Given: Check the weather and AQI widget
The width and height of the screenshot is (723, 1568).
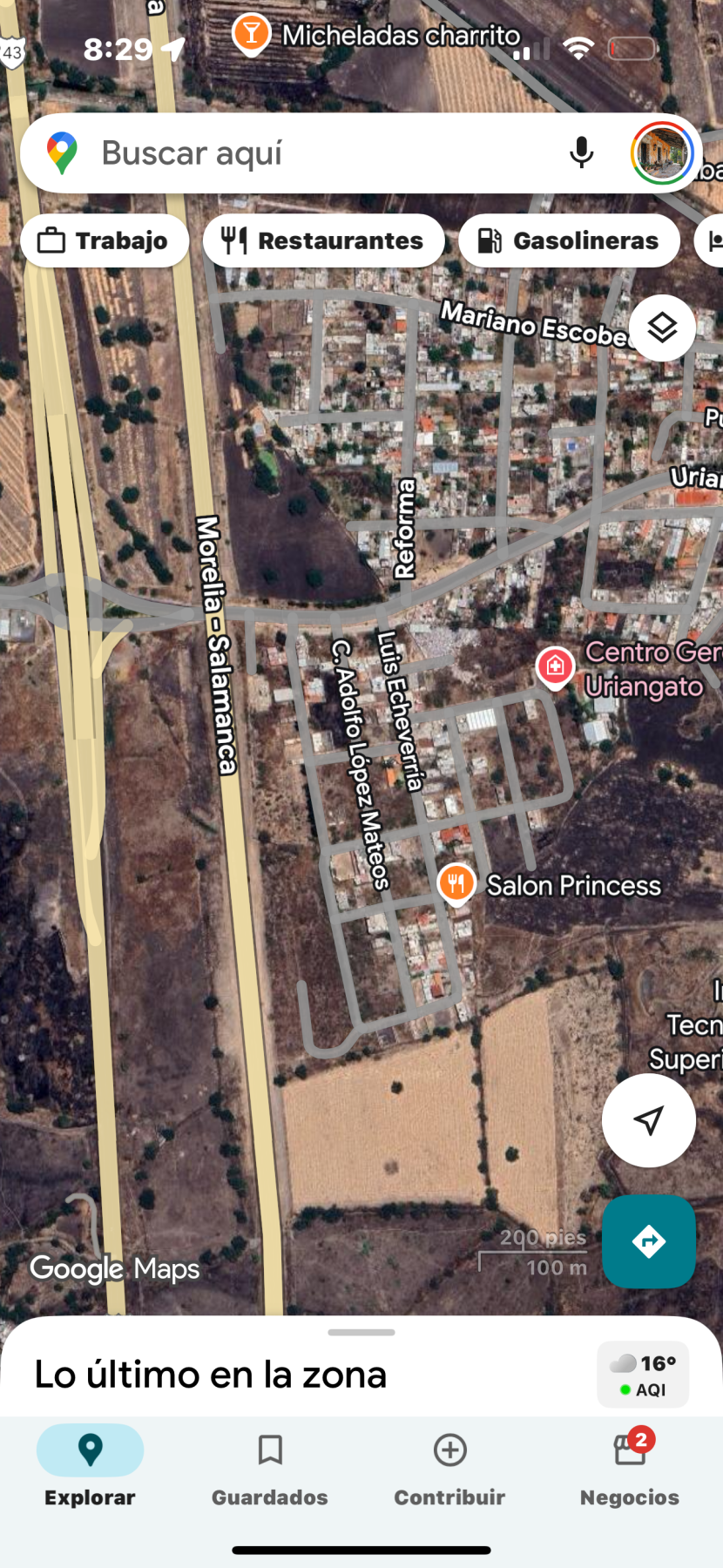Looking at the screenshot, I should tap(643, 1375).
